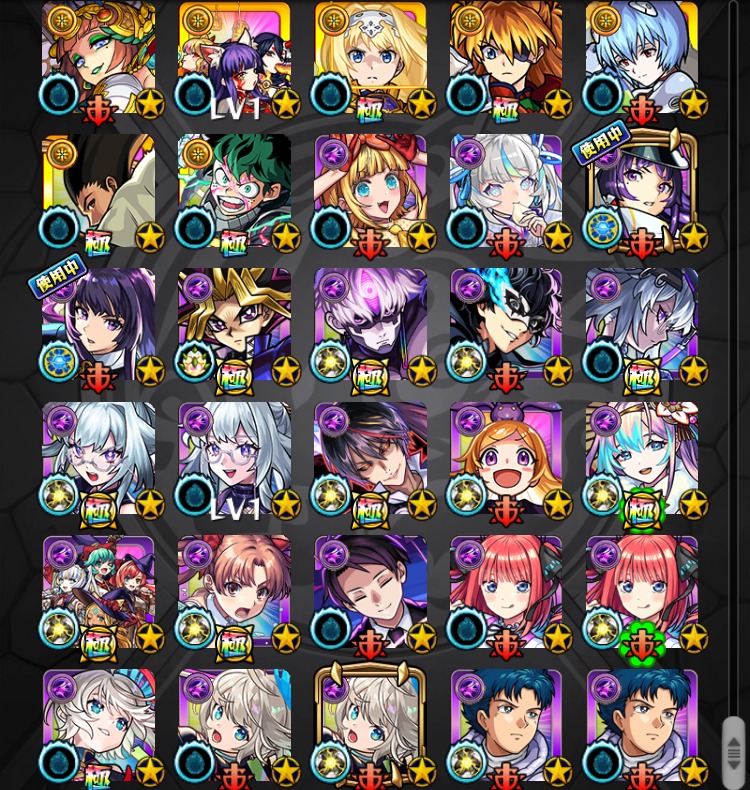Image resolution: width=750 pixels, height=790 pixels.
Task: Select the gold-framed silver-haired girl tile
Action: [x=370, y=727]
